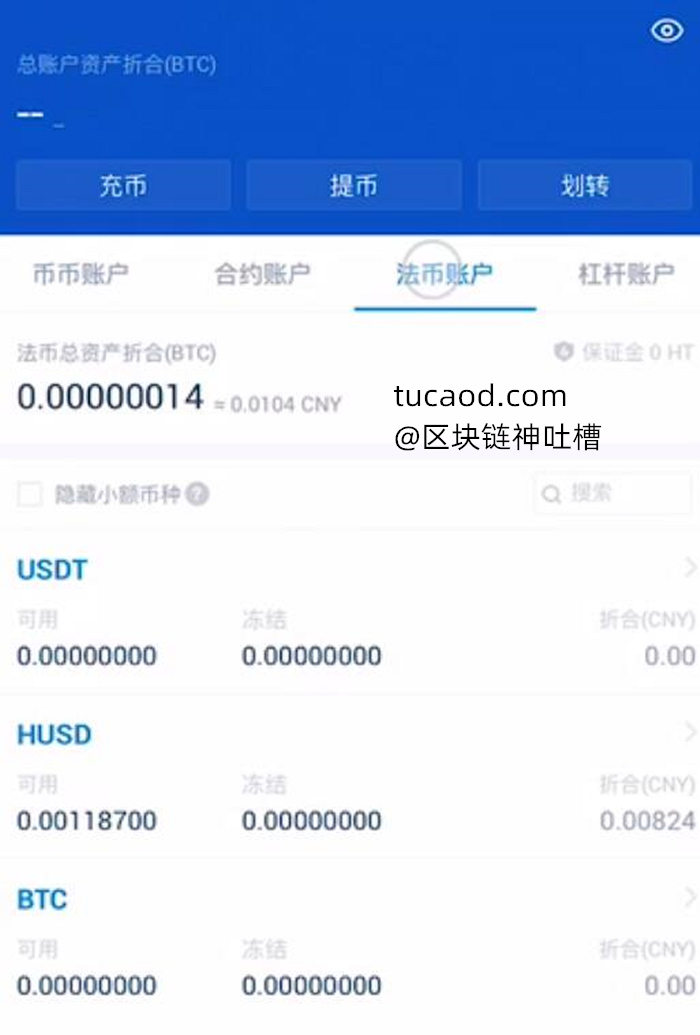Open the HUSD asset details
Viewport: 700px width, 1035px height.
(350, 735)
